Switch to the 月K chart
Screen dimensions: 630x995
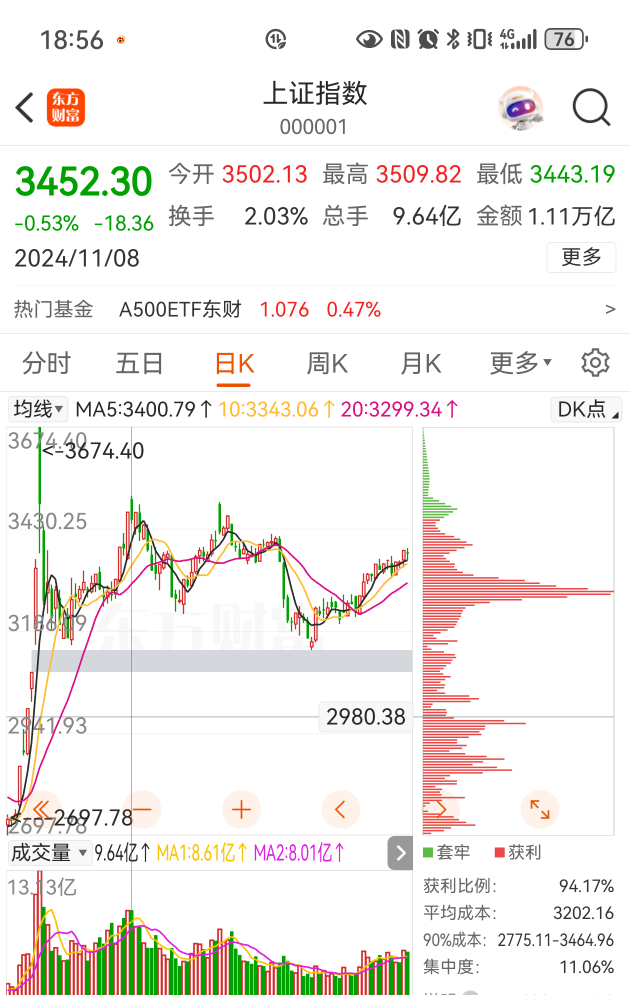click(x=420, y=363)
